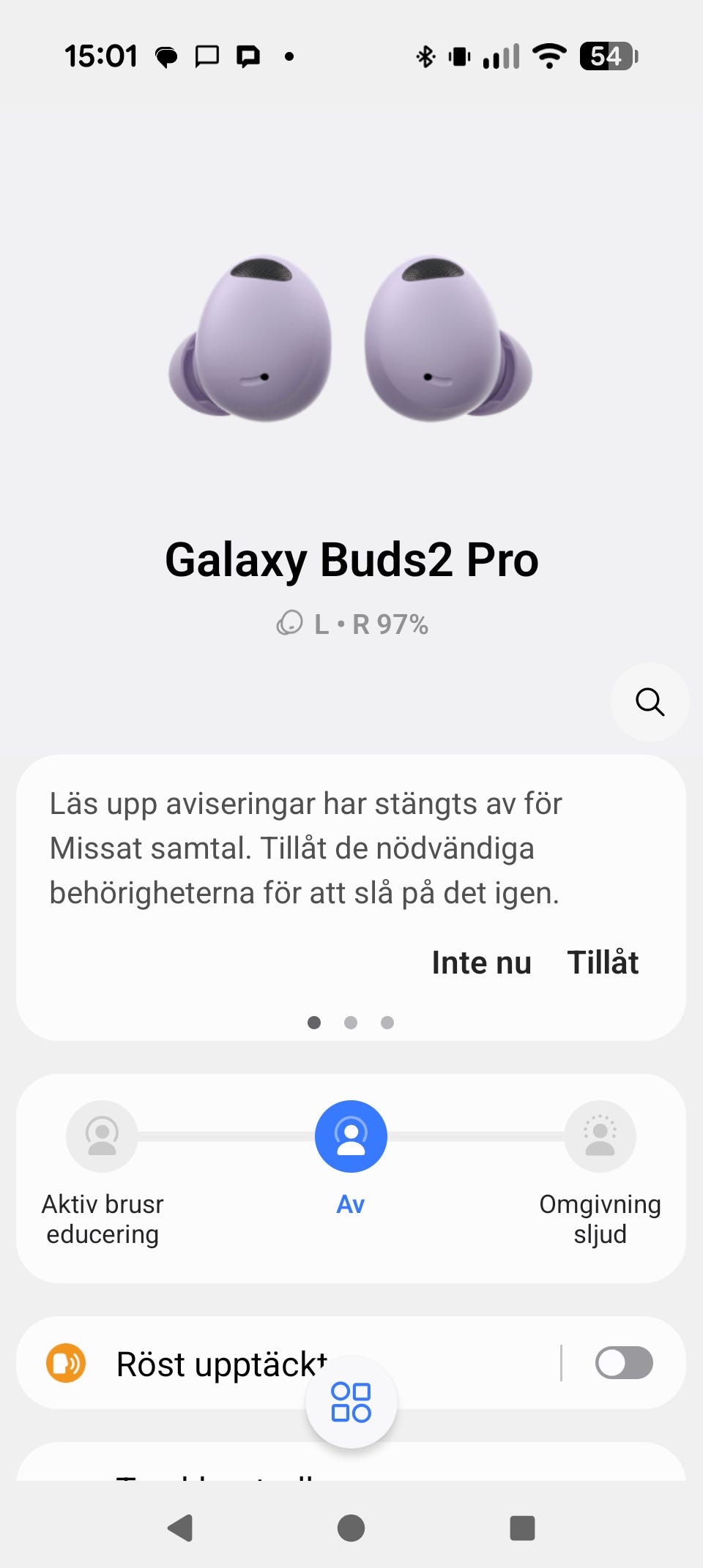Return to the home screen
703x1568 pixels.
point(351,1528)
